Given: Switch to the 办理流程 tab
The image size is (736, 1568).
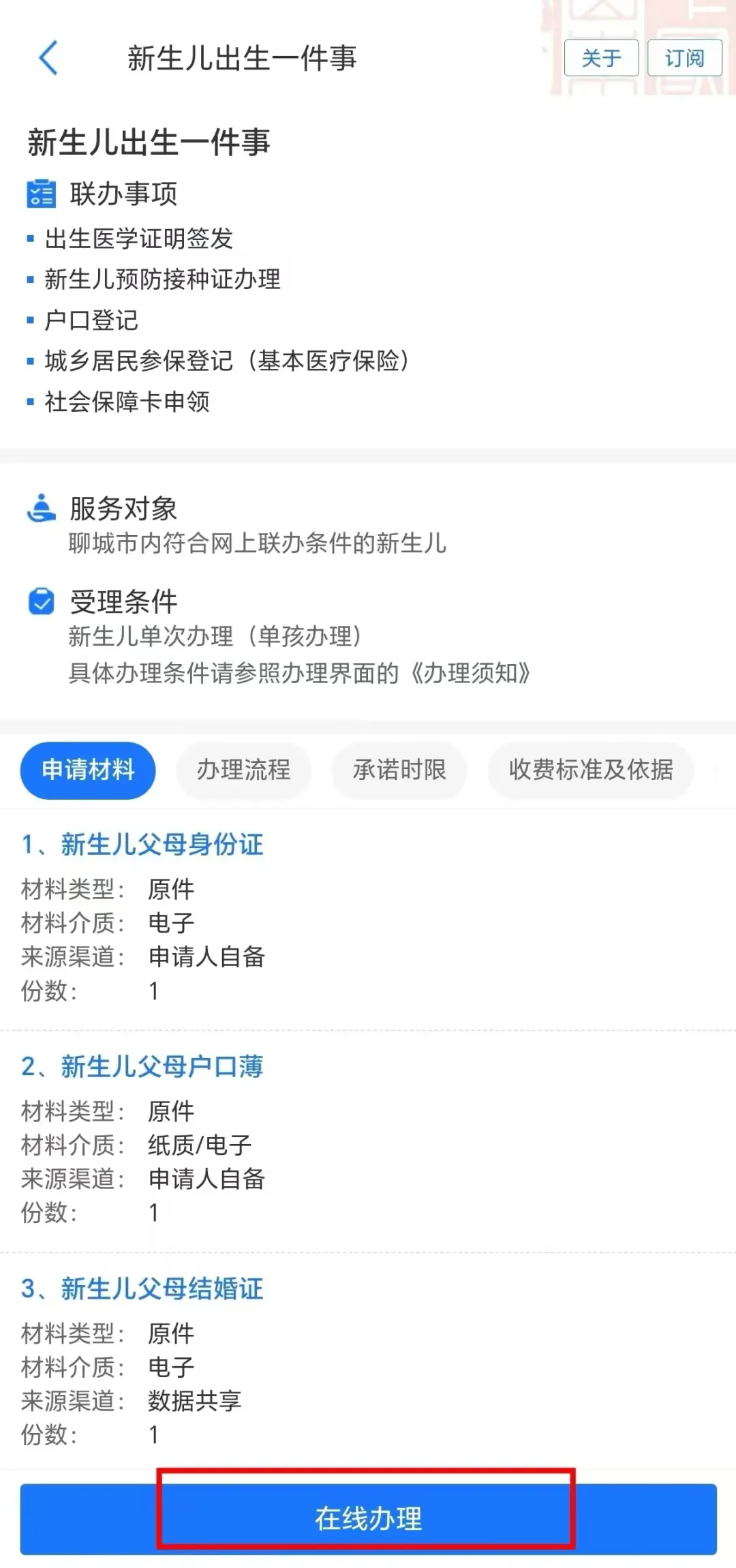Looking at the screenshot, I should [243, 770].
